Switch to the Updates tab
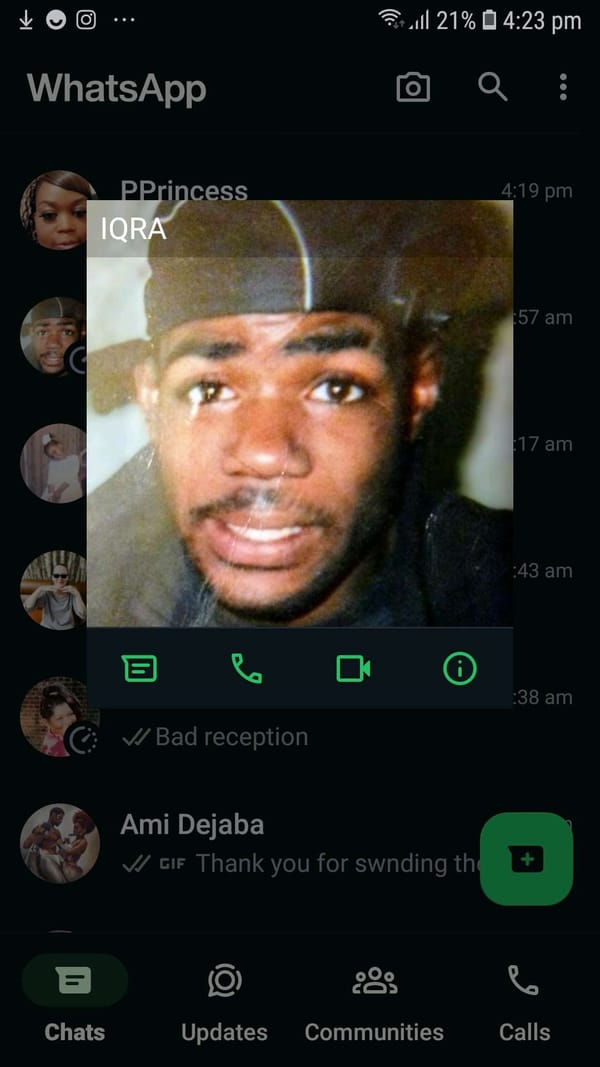The width and height of the screenshot is (600, 1067). (224, 998)
